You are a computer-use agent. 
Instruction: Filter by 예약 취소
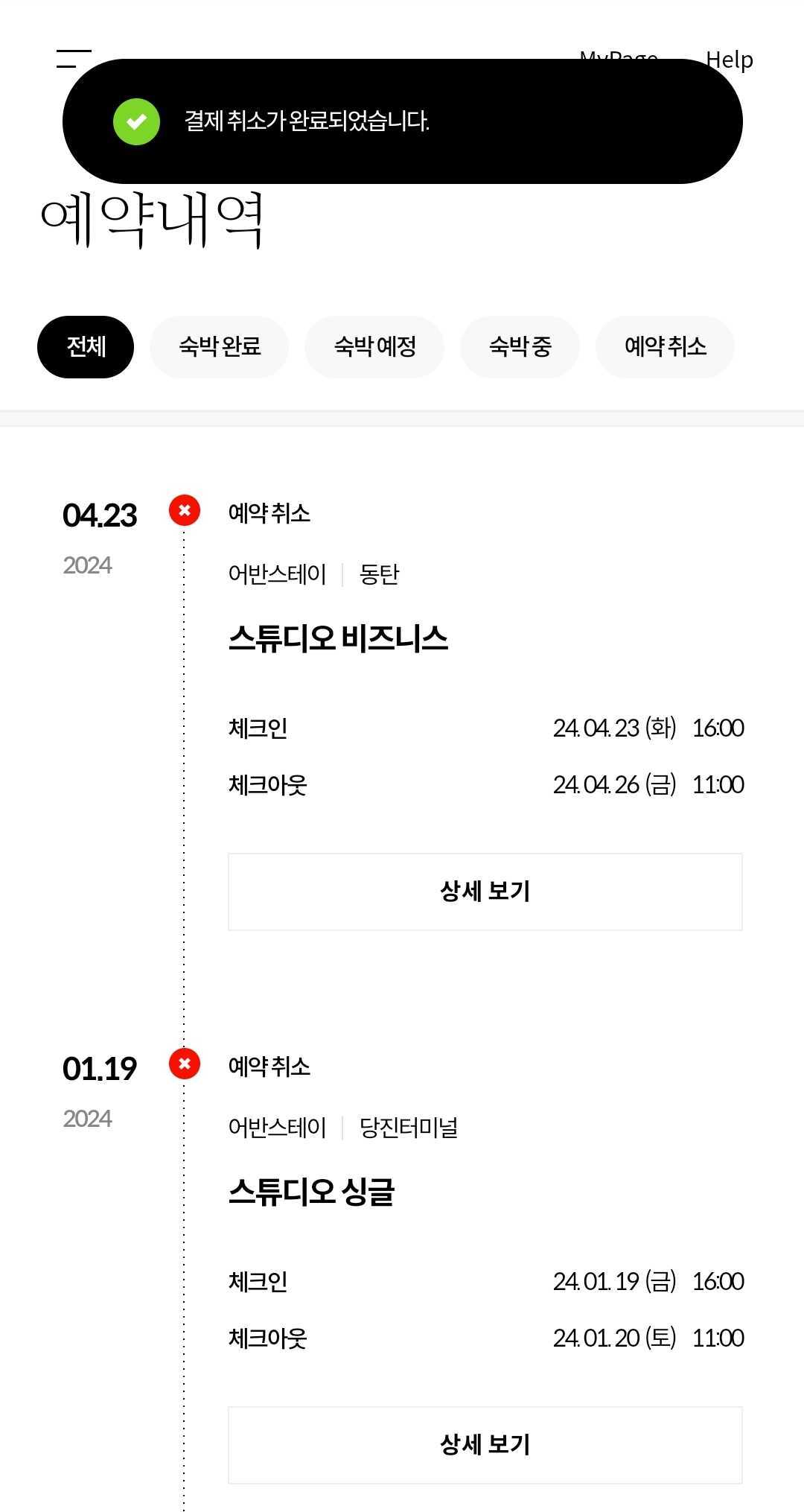coord(665,347)
